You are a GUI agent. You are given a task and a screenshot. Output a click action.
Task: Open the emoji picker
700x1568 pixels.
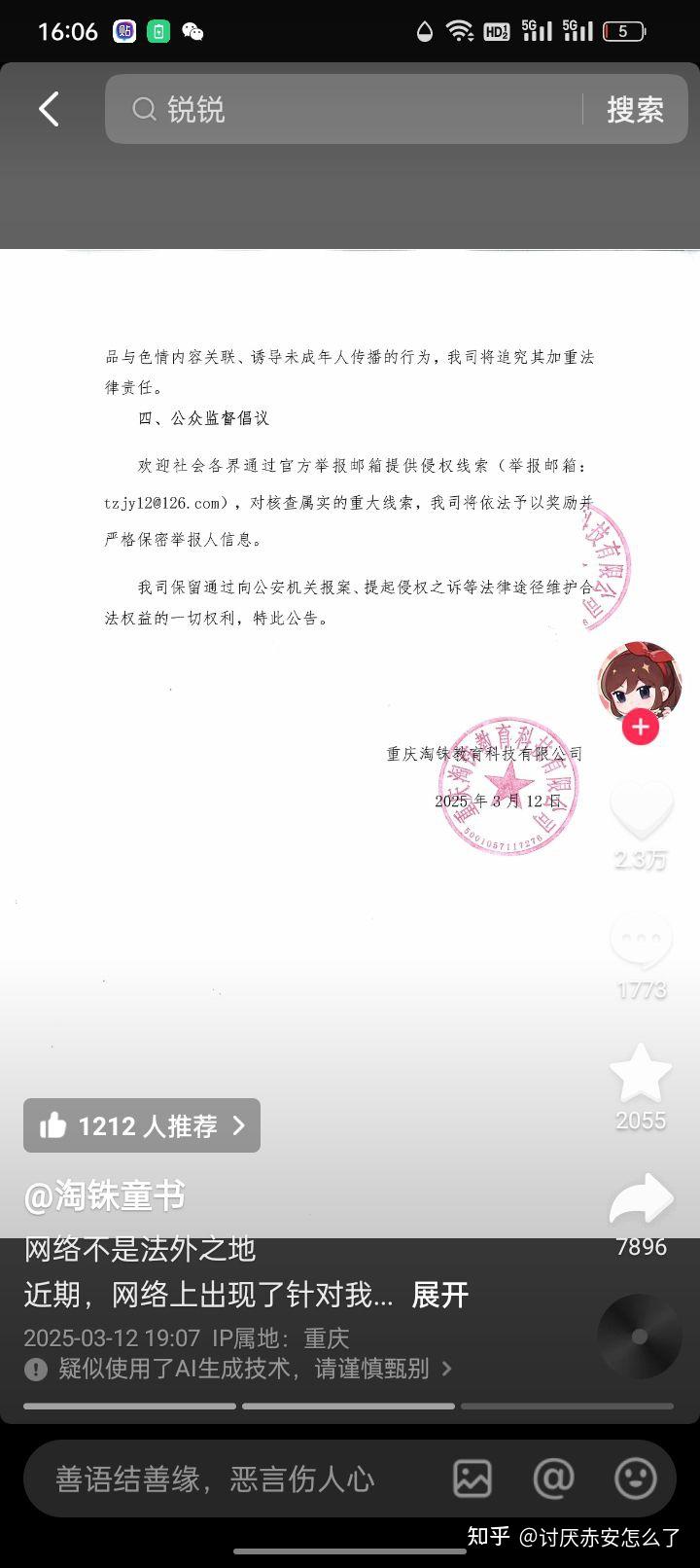click(636, 1479)
